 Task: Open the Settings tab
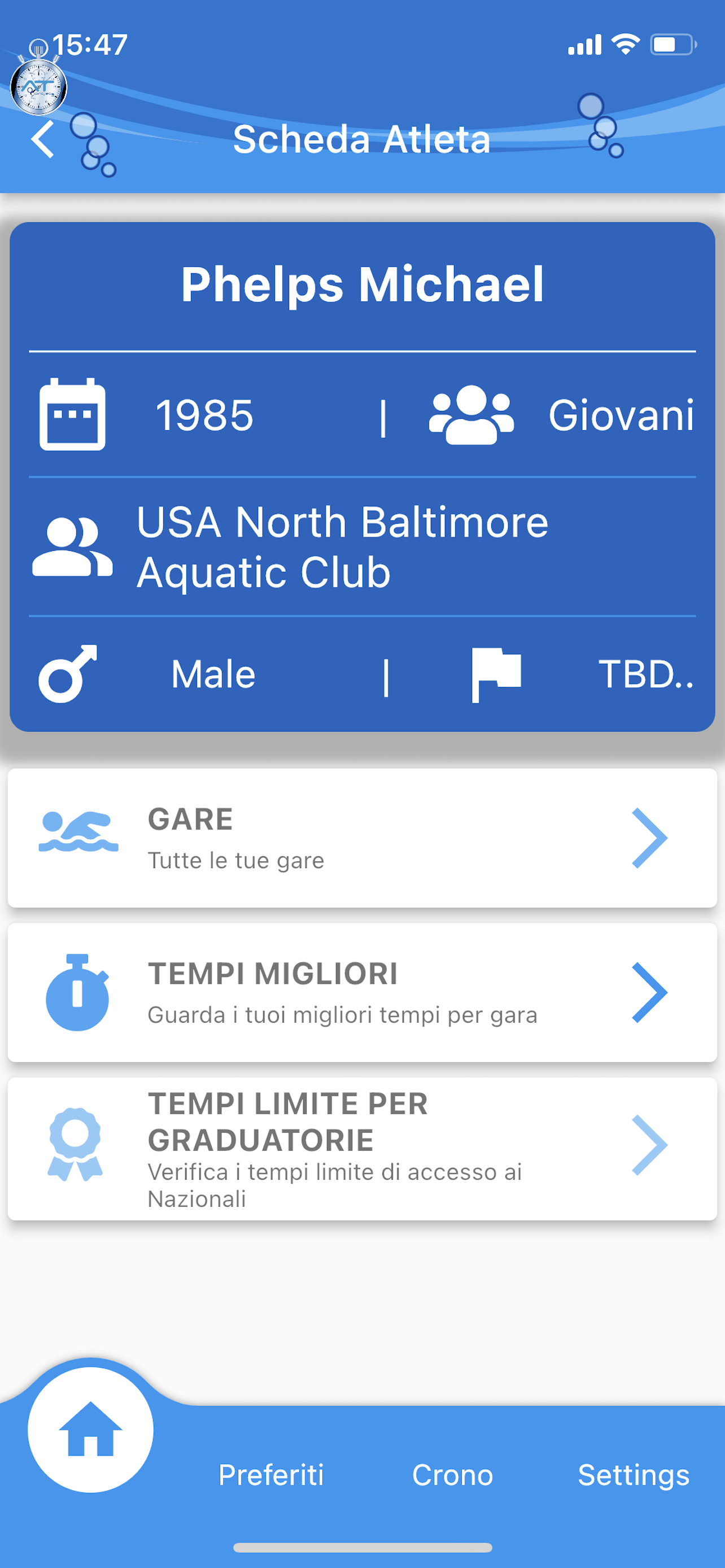633,1475
